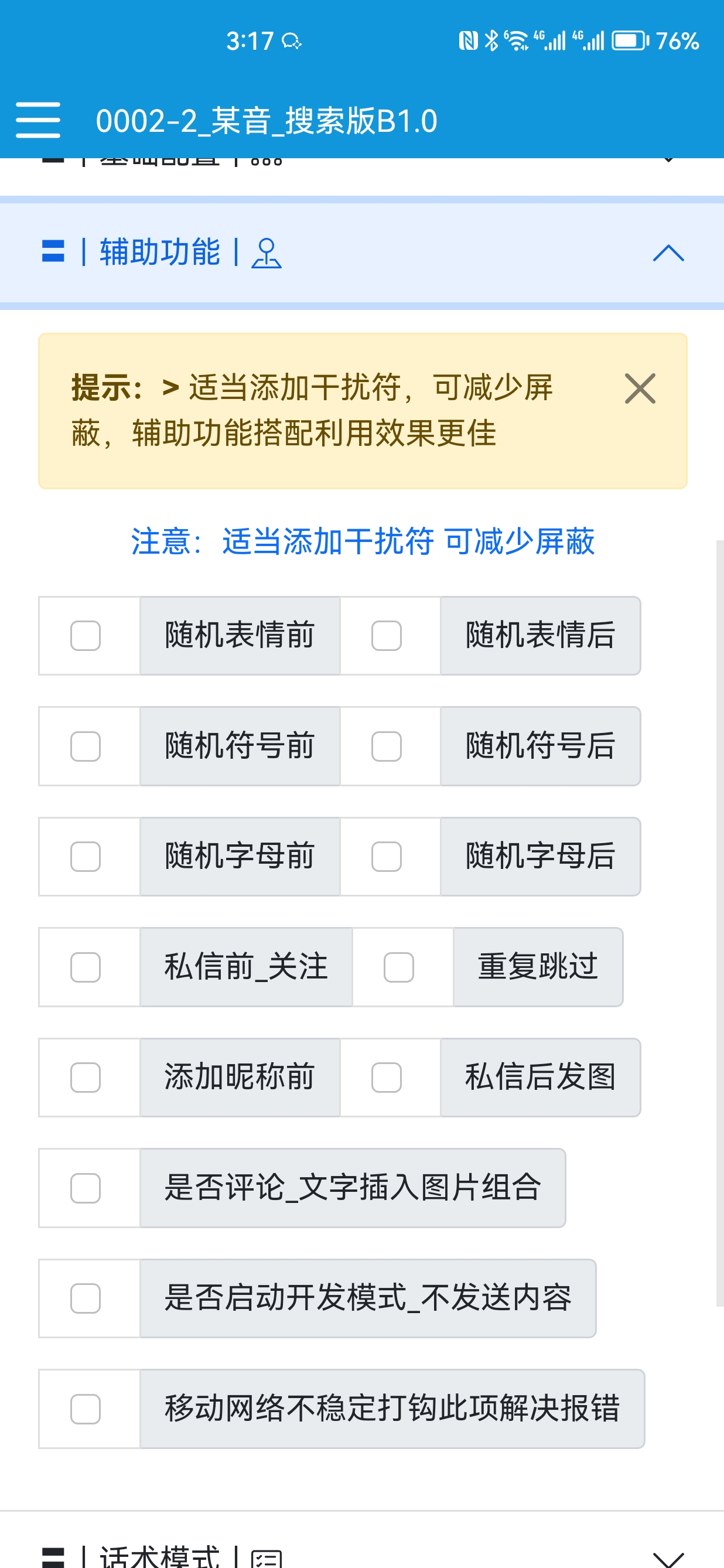Select the 私信前_关注 checkbox
The height and width of the screenshot is (1568, 724).
tap(85, 967)
